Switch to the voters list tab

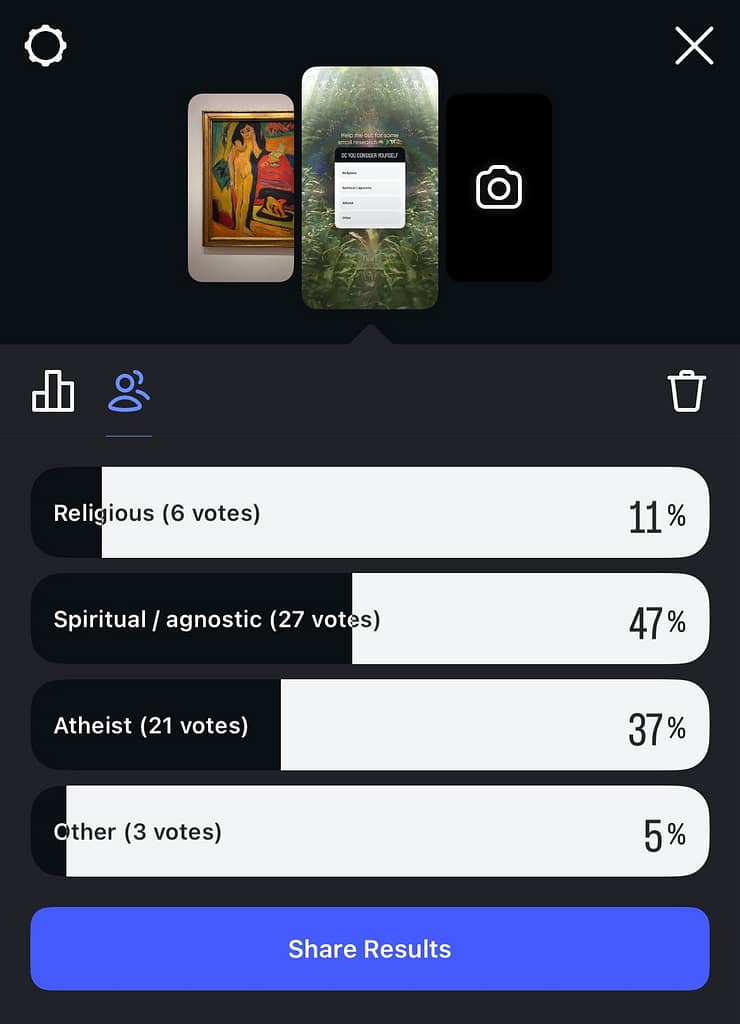point(129,391)
